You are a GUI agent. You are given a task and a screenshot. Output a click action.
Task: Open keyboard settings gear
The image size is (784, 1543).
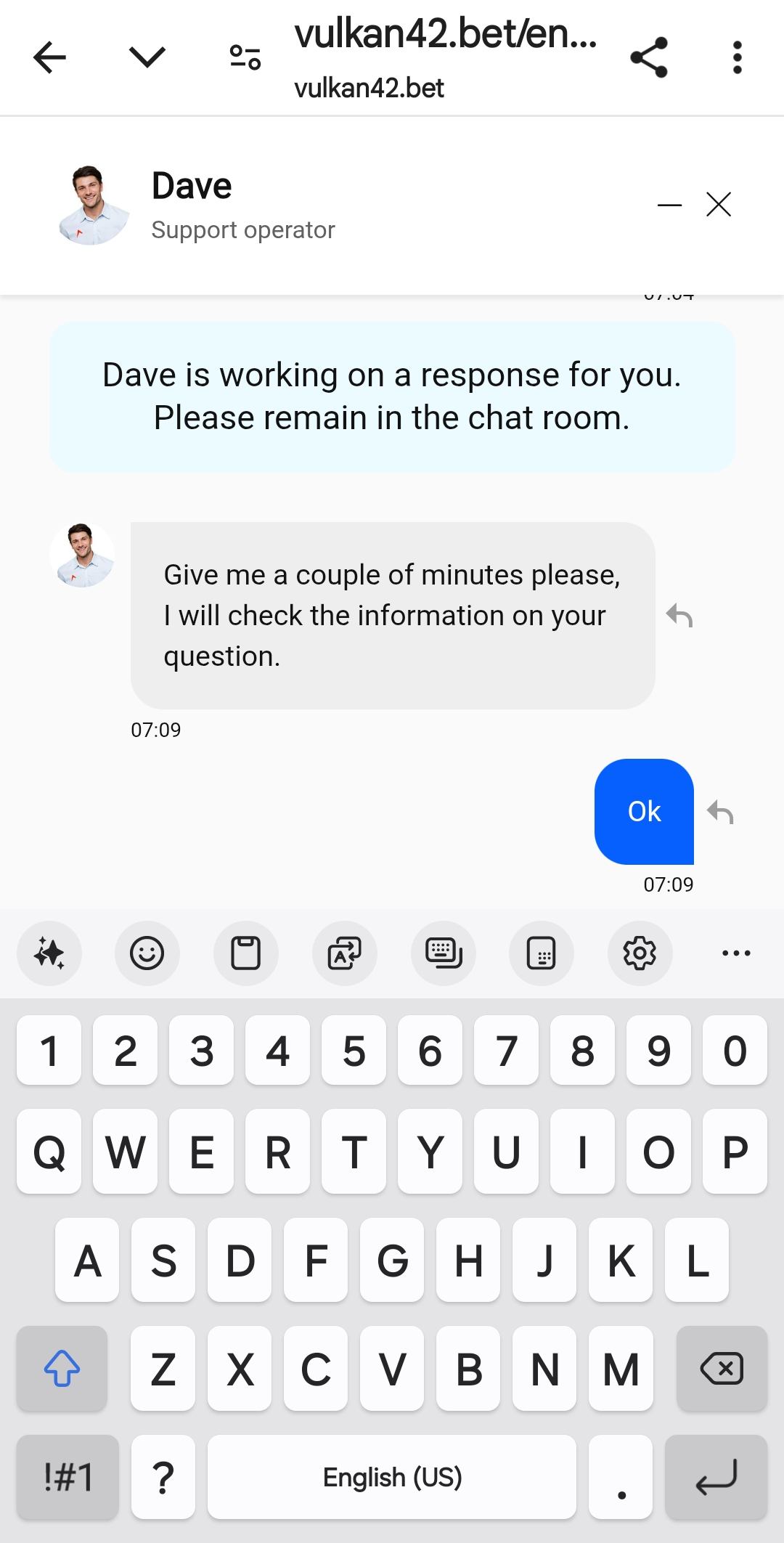[x=640, y=953]
